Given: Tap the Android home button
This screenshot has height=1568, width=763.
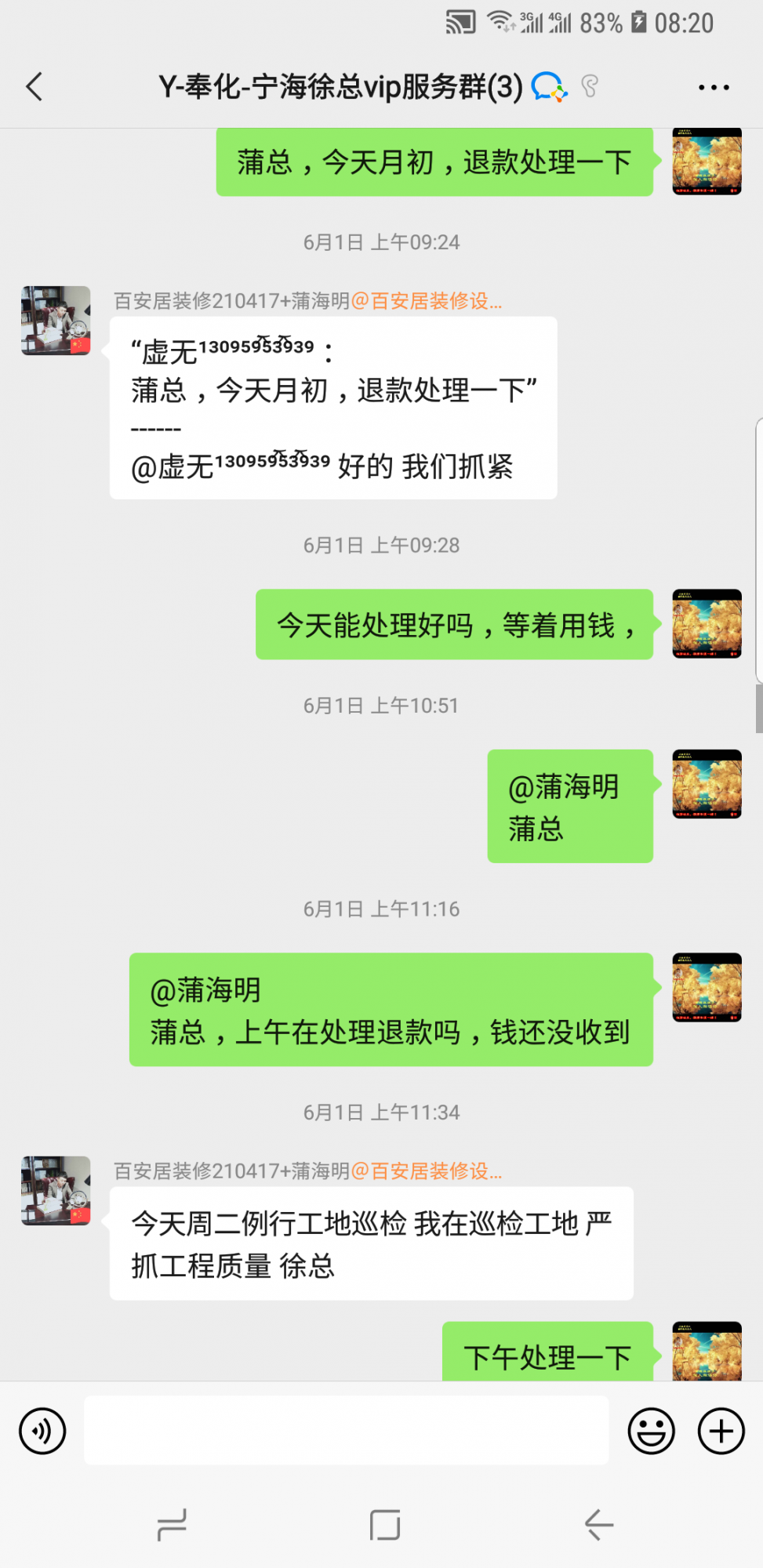Looking at the screenshot, I should pyautogui.click(x=384, y=1525).
